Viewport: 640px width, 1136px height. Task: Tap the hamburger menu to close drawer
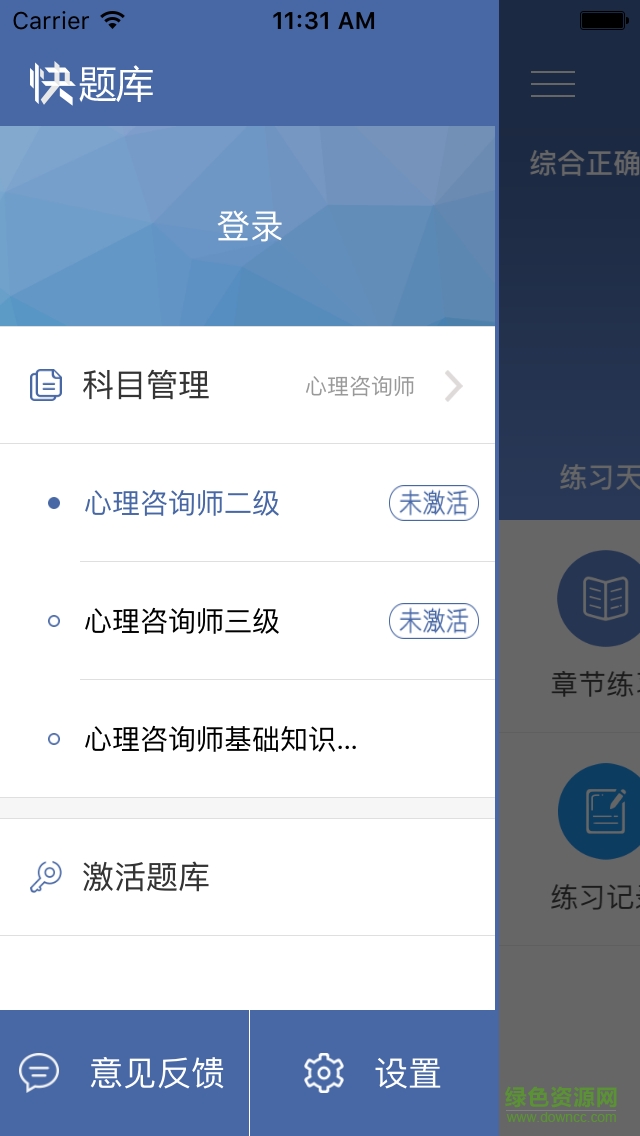point(553,84)
